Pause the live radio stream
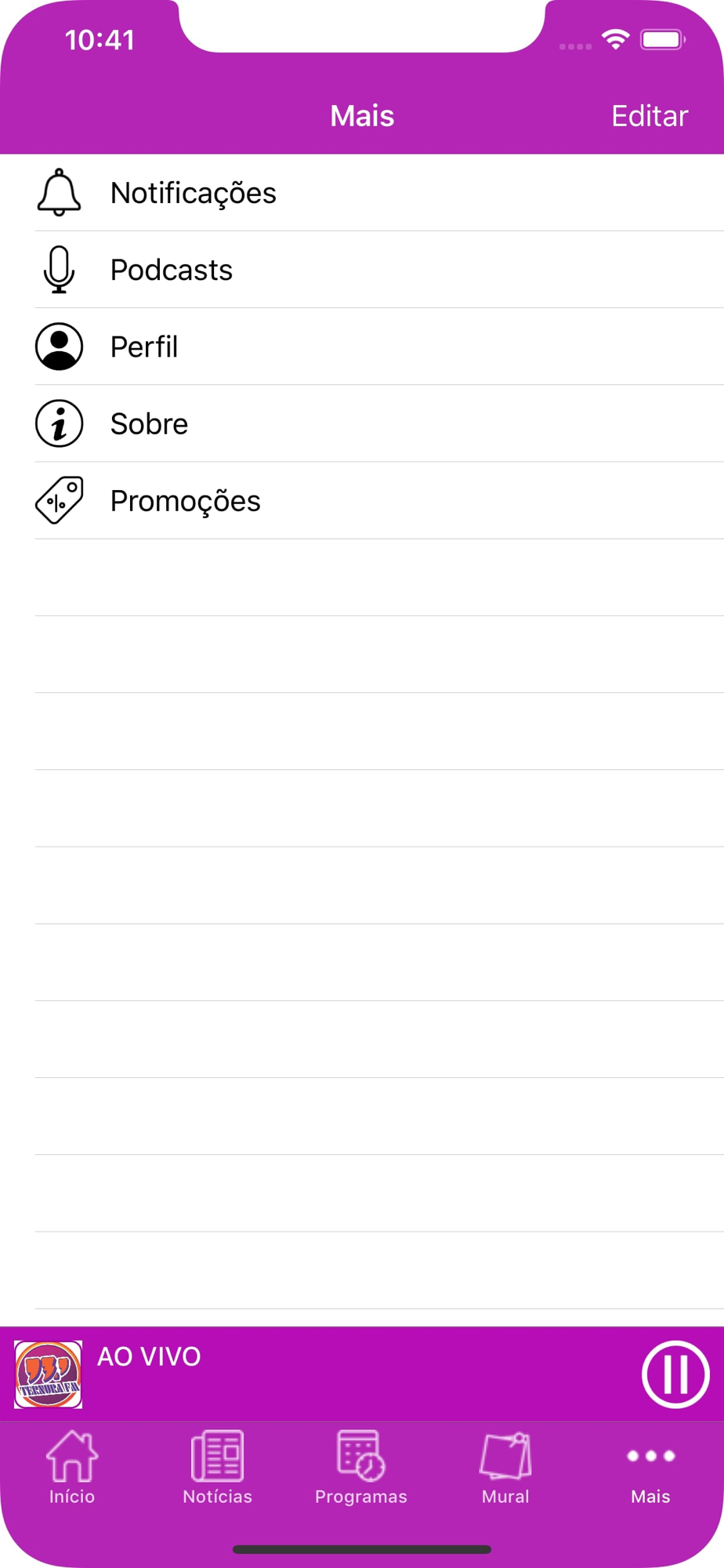Screen dimensions: 724x1568 675,1374
